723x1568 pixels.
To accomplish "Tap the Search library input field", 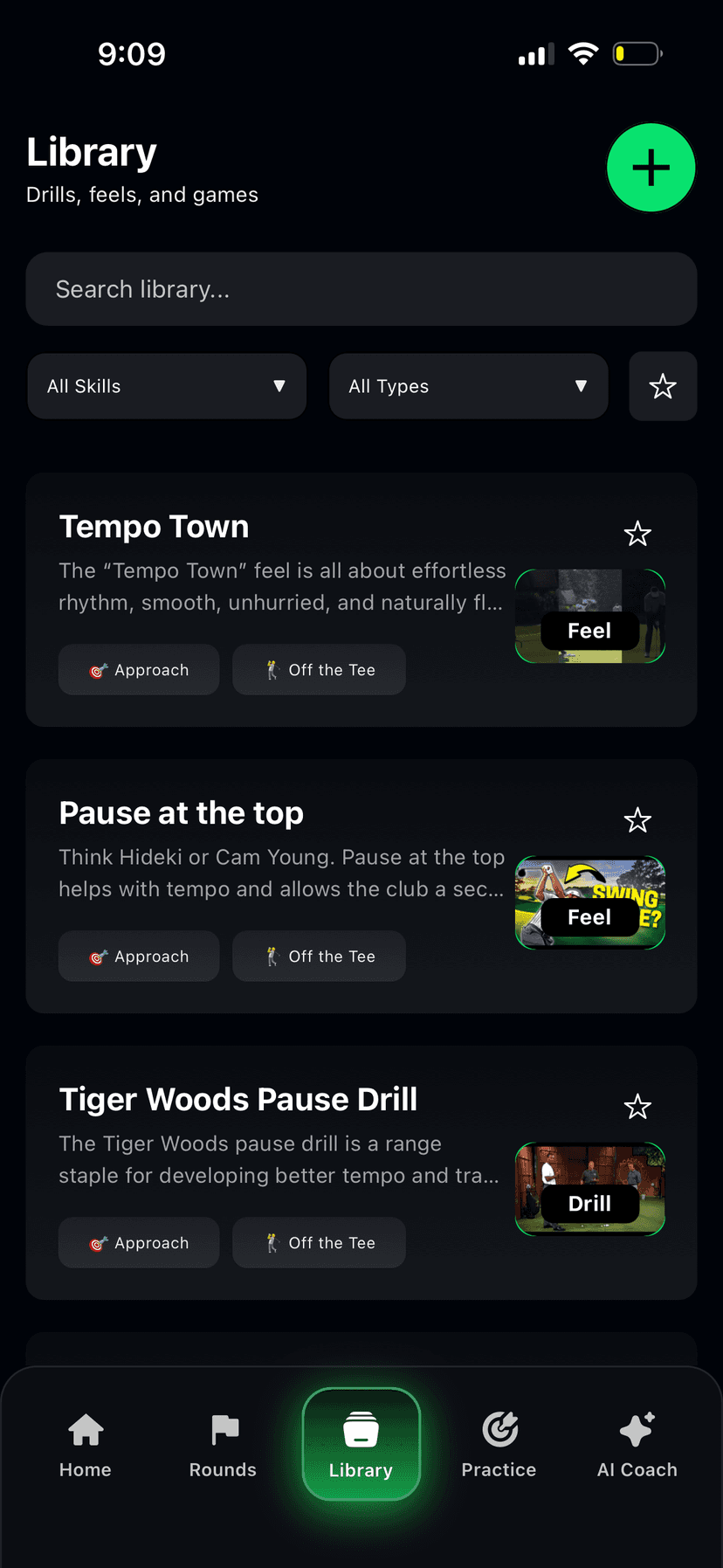I will point(361,289).
